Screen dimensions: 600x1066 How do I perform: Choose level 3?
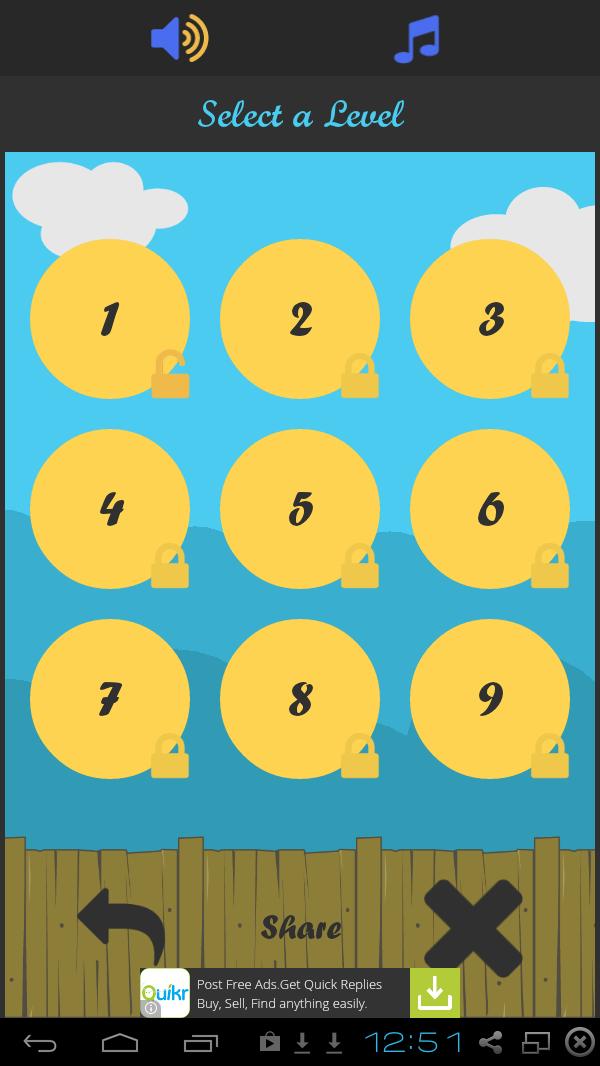[x=490, y=319]
